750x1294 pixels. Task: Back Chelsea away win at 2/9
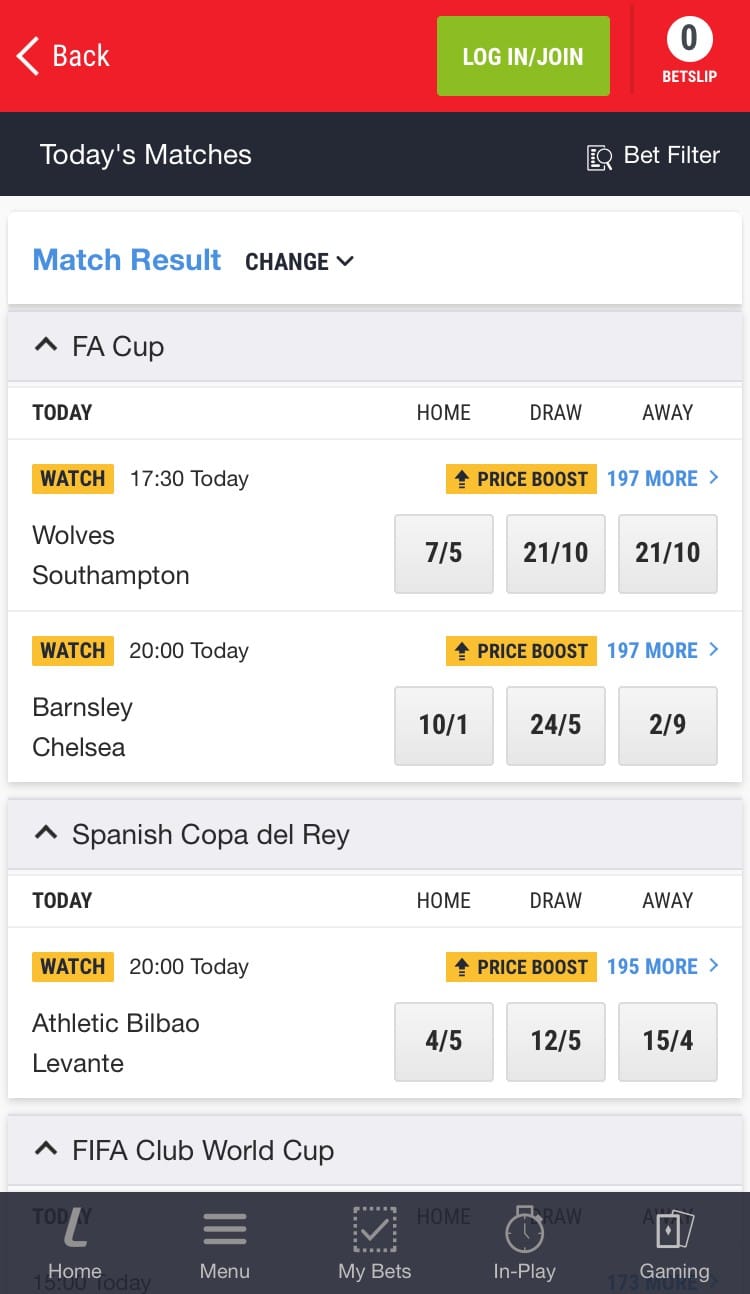pos(668,725)
